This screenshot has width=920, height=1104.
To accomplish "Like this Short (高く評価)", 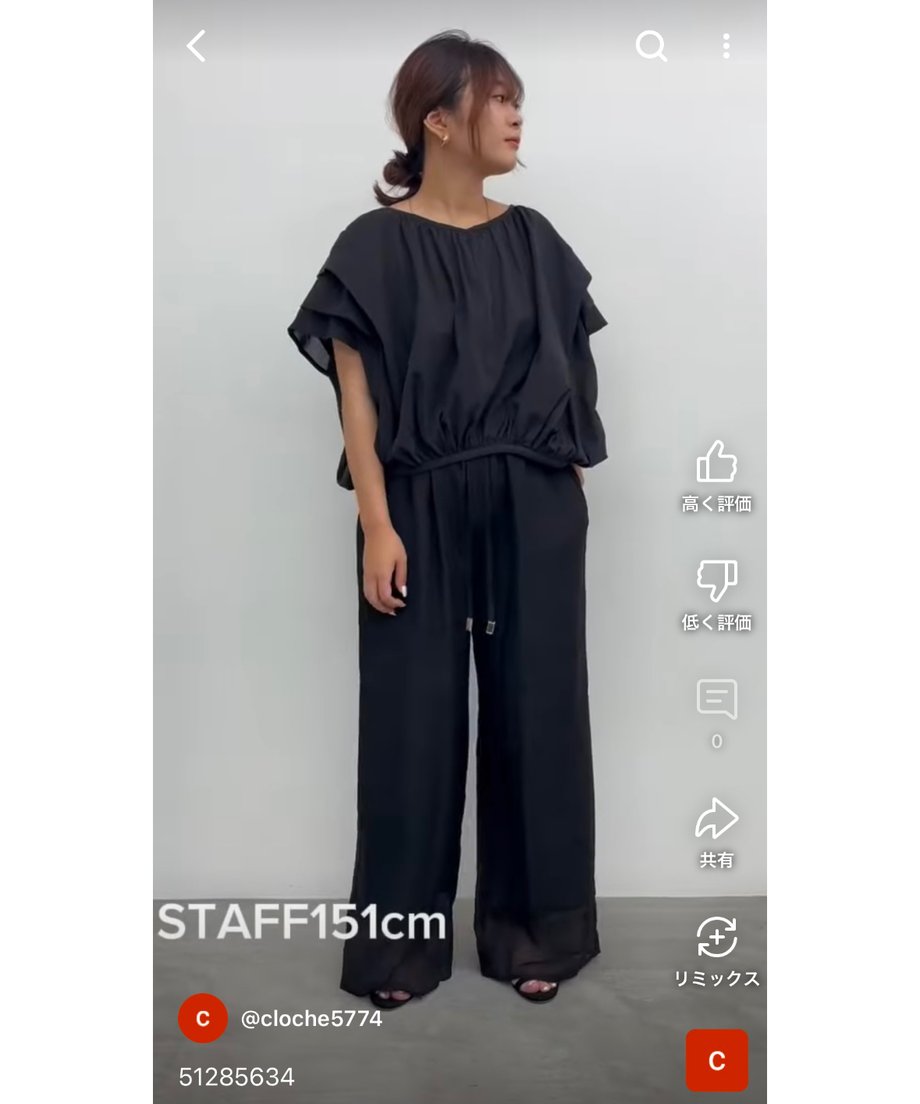I will click(x=716, y=464).
